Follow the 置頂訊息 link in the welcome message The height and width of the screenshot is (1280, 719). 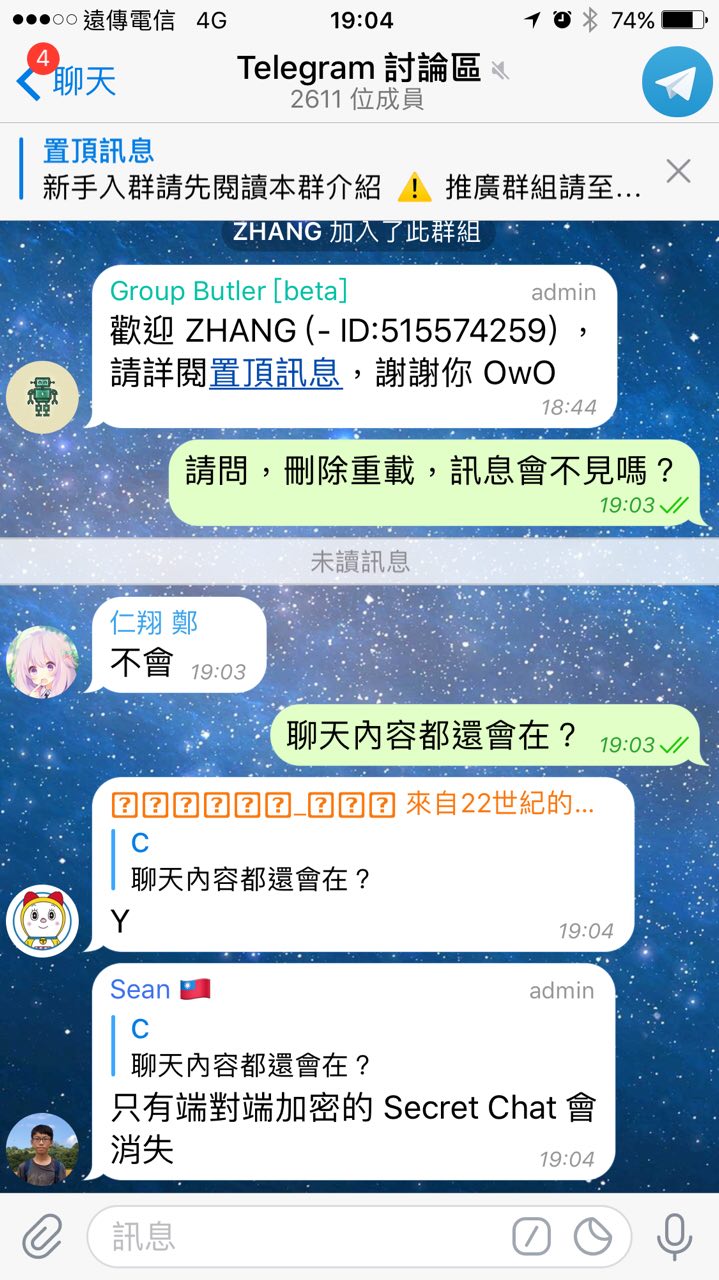coord(275,373)
